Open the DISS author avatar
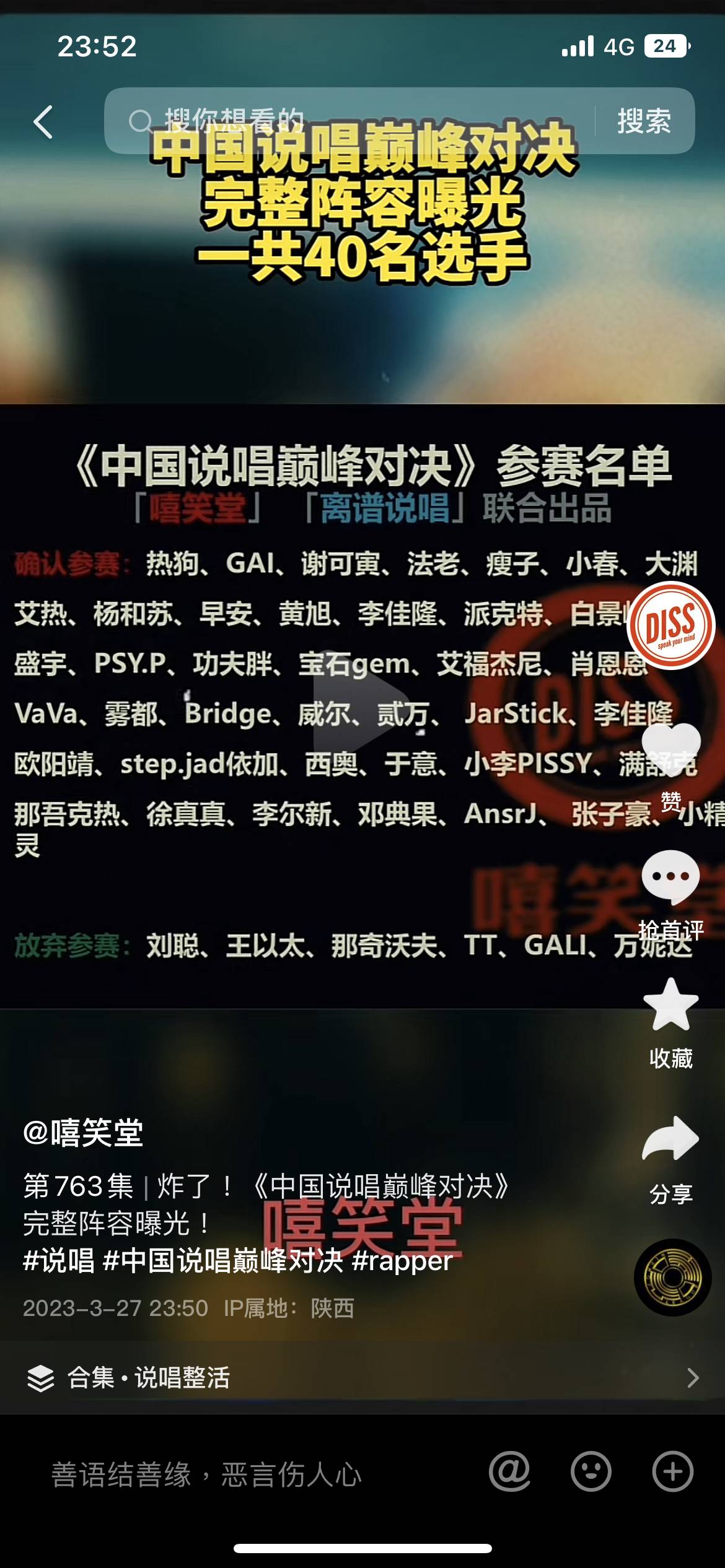725x1568 pixels. click(x=671, y=626)
